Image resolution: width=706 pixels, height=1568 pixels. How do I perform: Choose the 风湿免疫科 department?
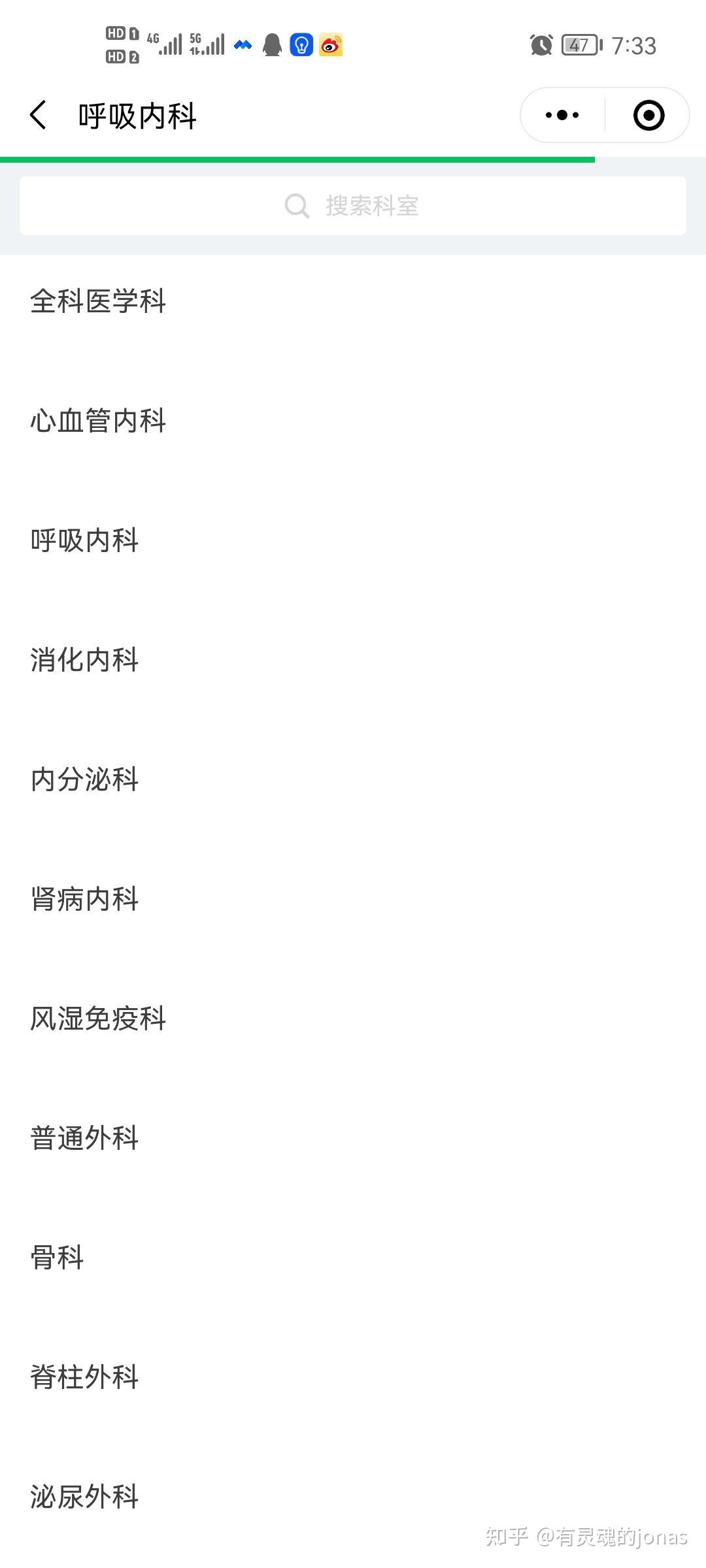click(x=98, y=1019)
